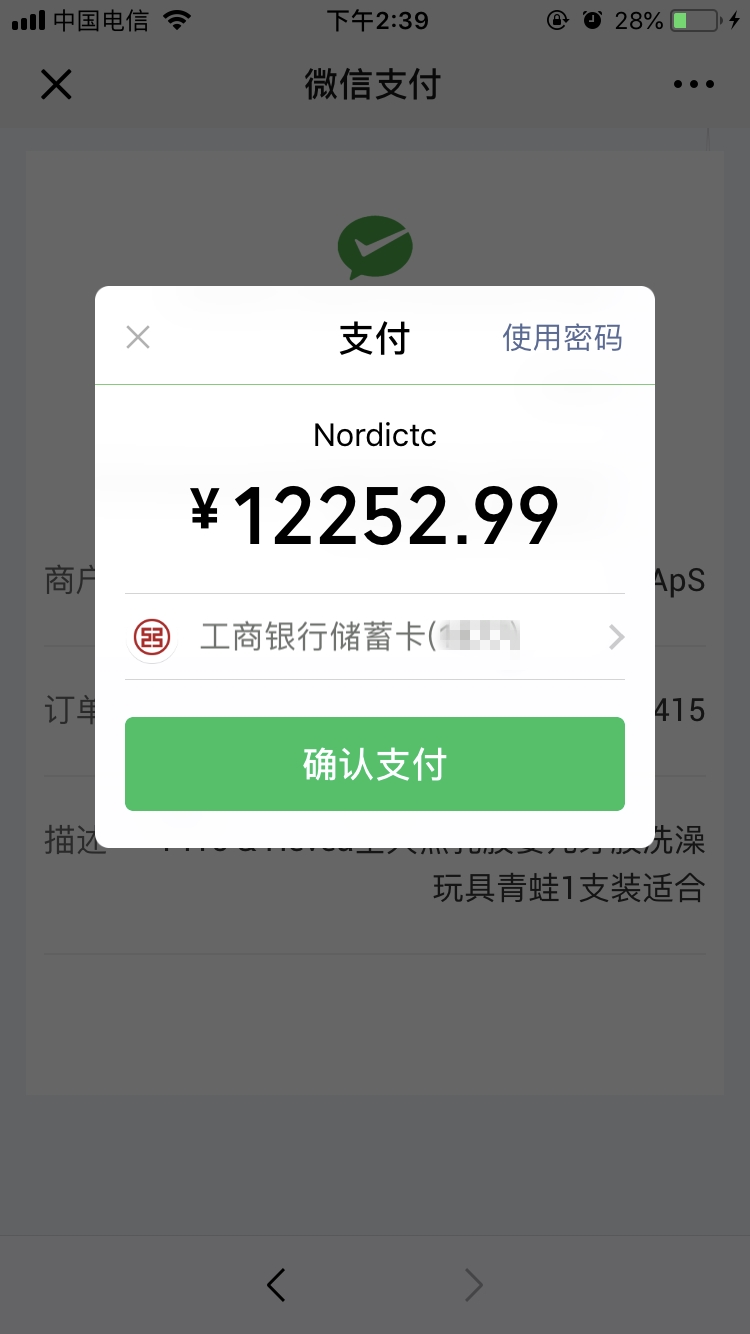Change payment method from 工商银行储蓄卡
This screenshot has width=750, height=1334.
coord(375,637)
